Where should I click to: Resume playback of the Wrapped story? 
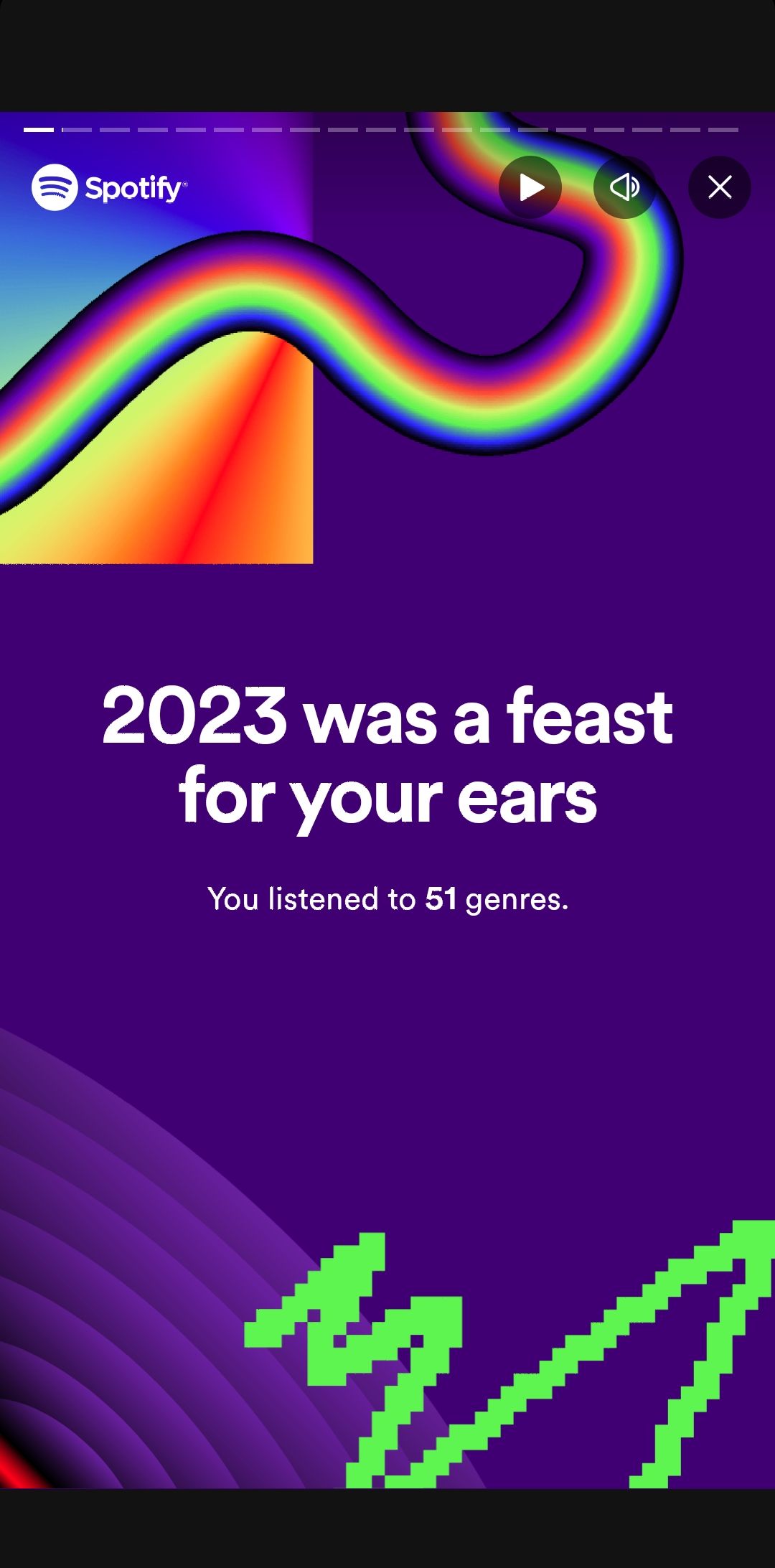pos(530,187)
